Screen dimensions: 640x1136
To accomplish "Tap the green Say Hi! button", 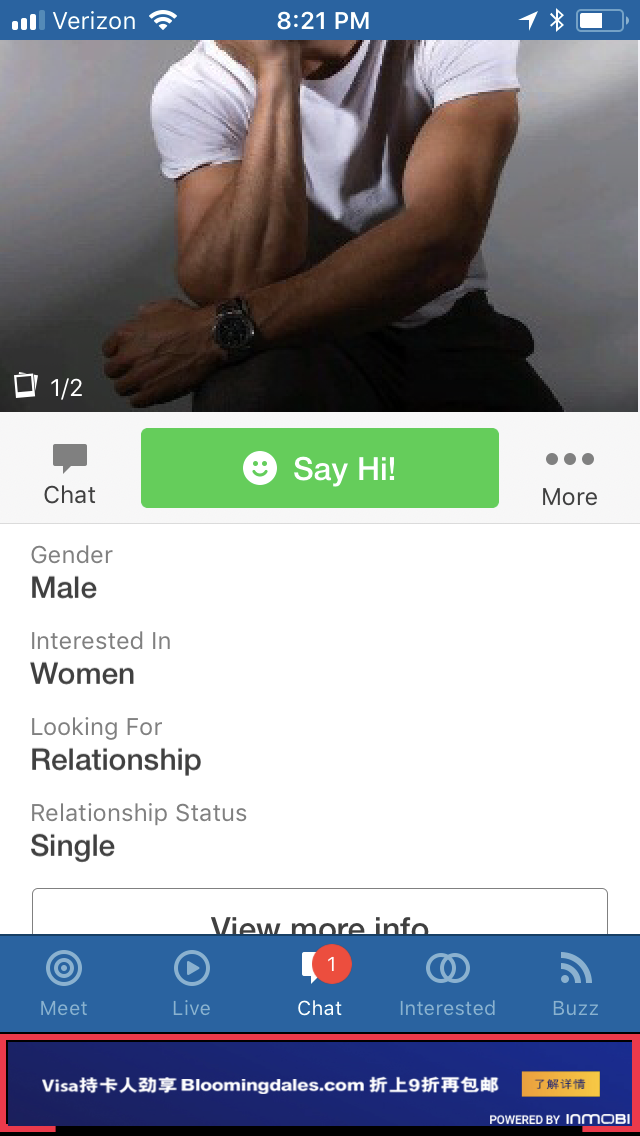I will tap(320, 468).
